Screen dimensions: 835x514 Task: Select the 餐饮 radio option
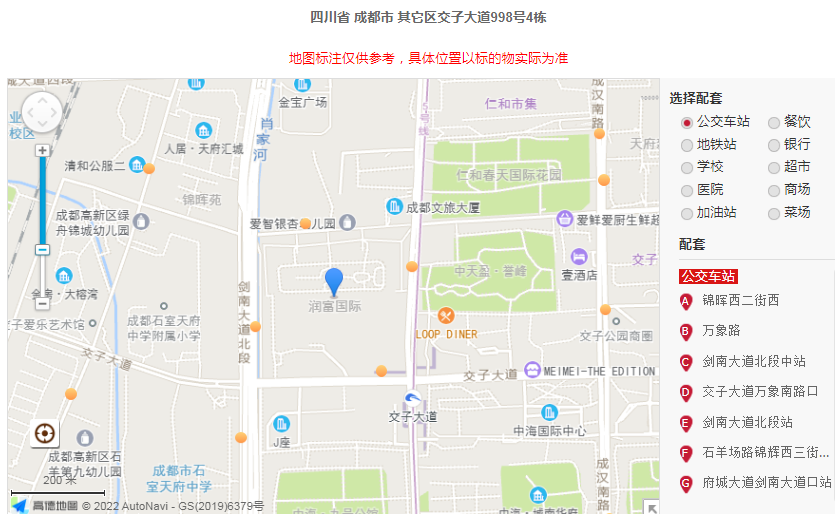coord(774,122)
